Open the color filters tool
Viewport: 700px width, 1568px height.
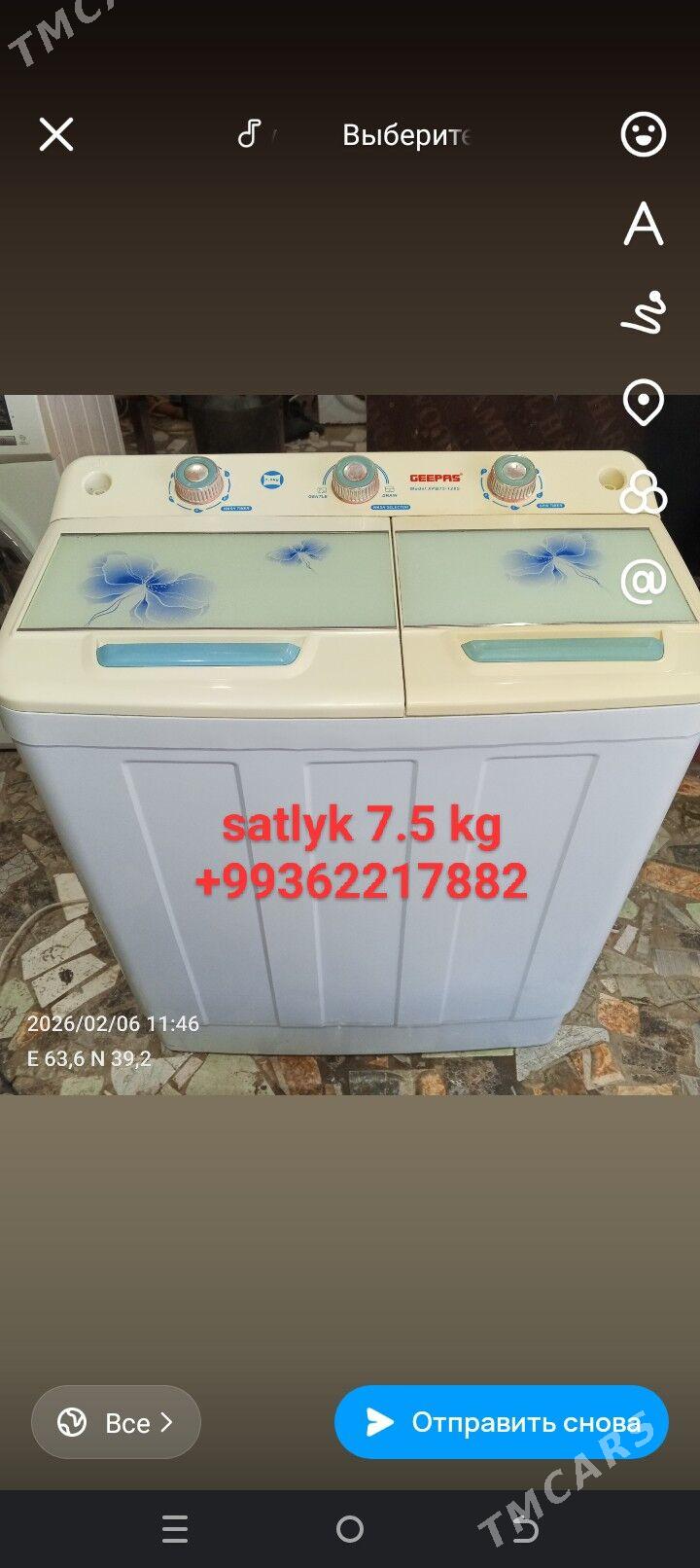coord(643,492)
